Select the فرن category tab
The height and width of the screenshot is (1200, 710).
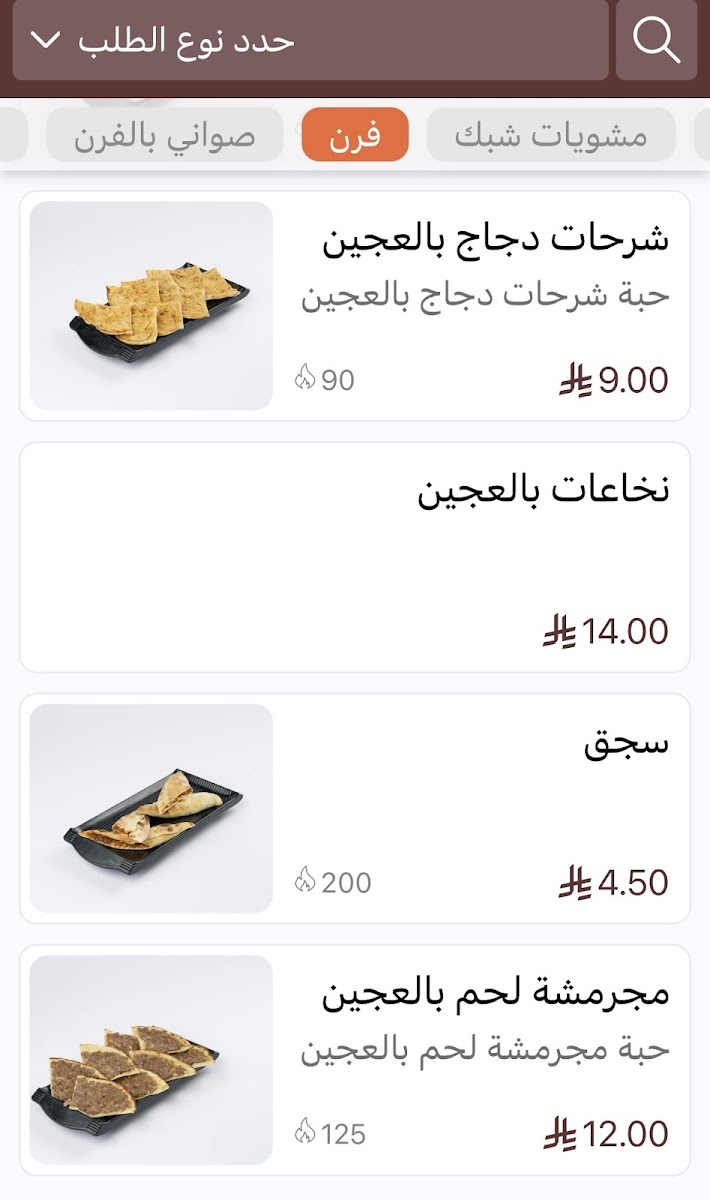pyautogui.click(x=355, y=135)
